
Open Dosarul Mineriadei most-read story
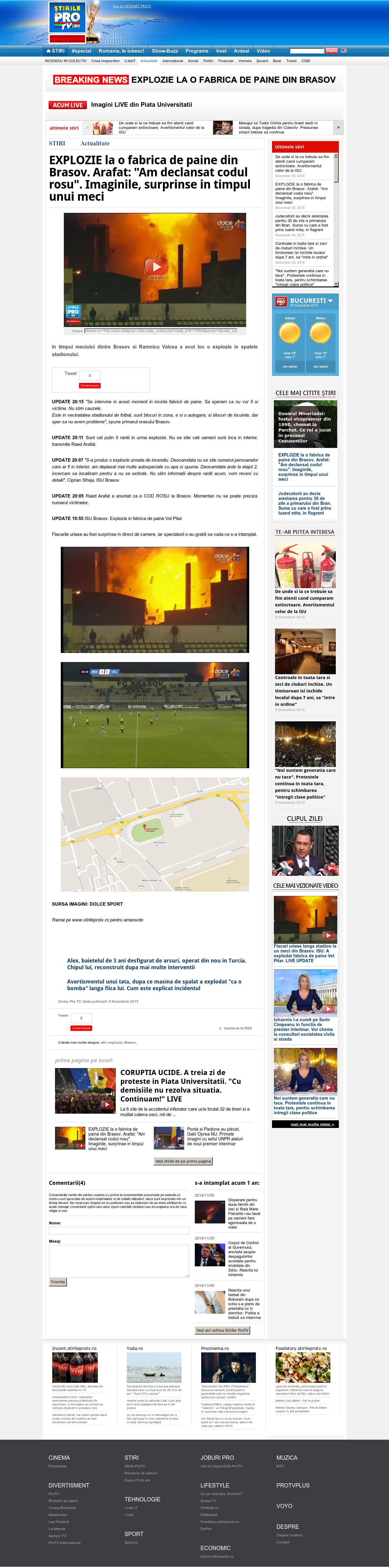click(x=305, y=427)
